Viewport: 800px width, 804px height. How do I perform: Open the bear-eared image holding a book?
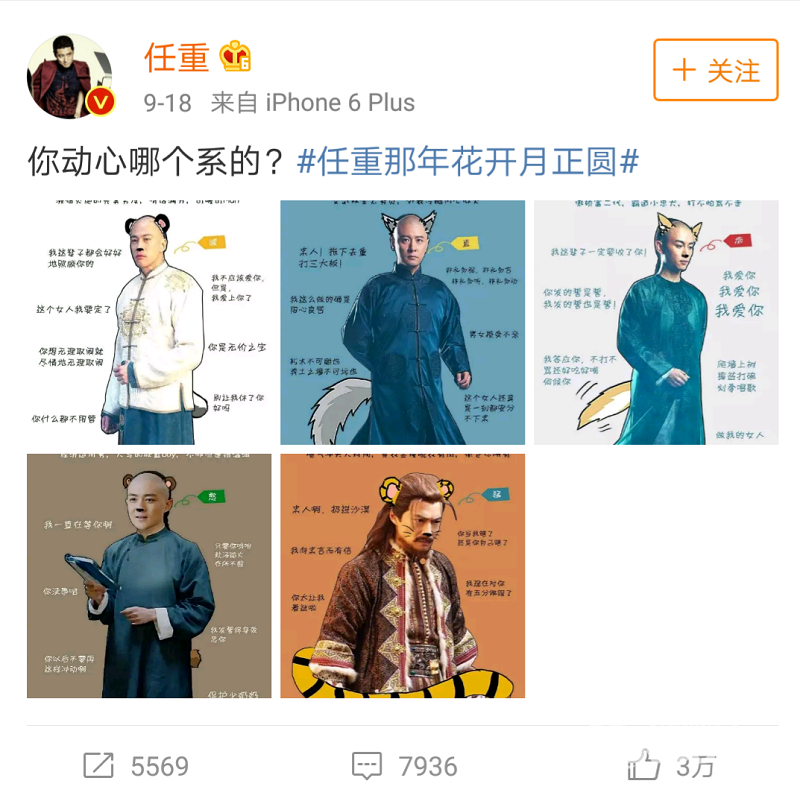tap(149, 576)
